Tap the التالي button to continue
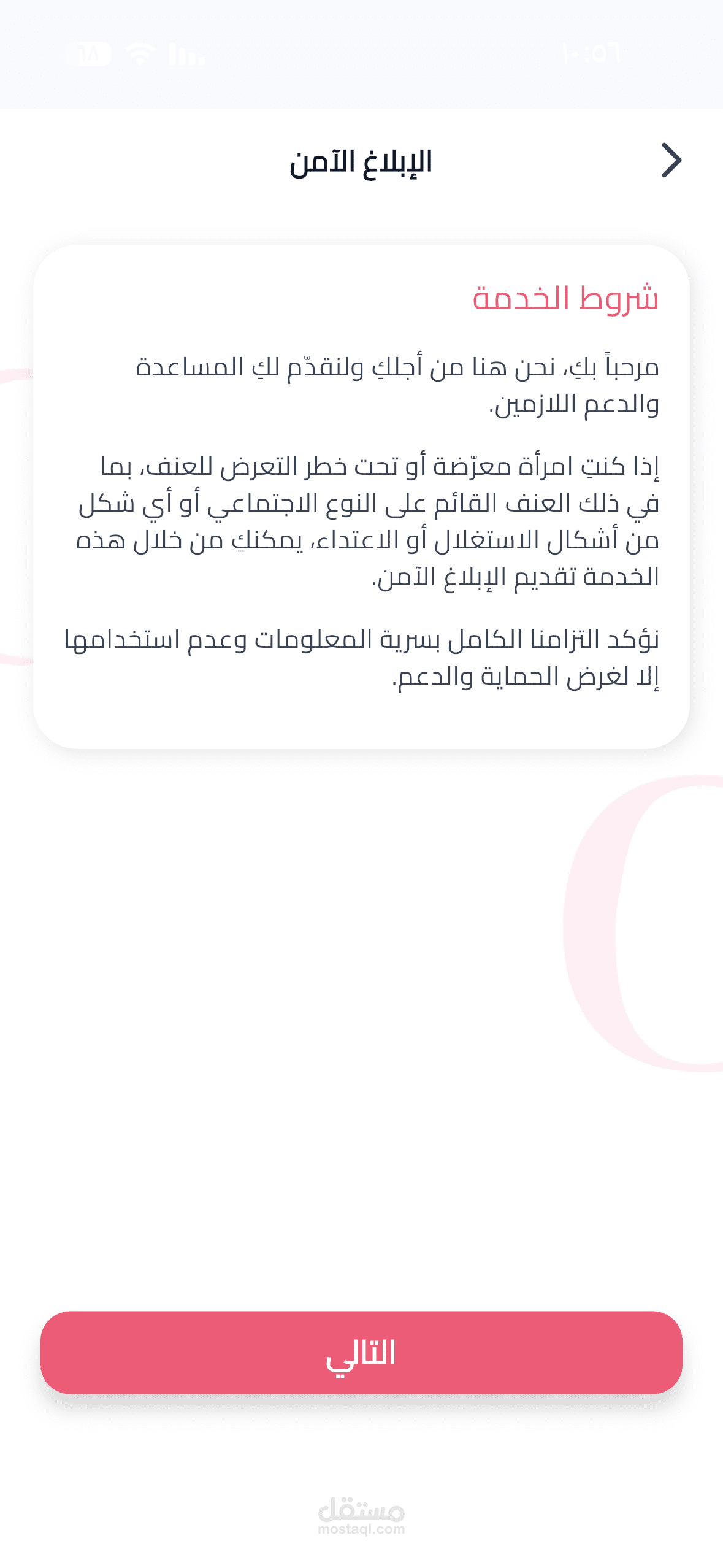Viewport: 723px width, 1568px height. point(361,1352)
